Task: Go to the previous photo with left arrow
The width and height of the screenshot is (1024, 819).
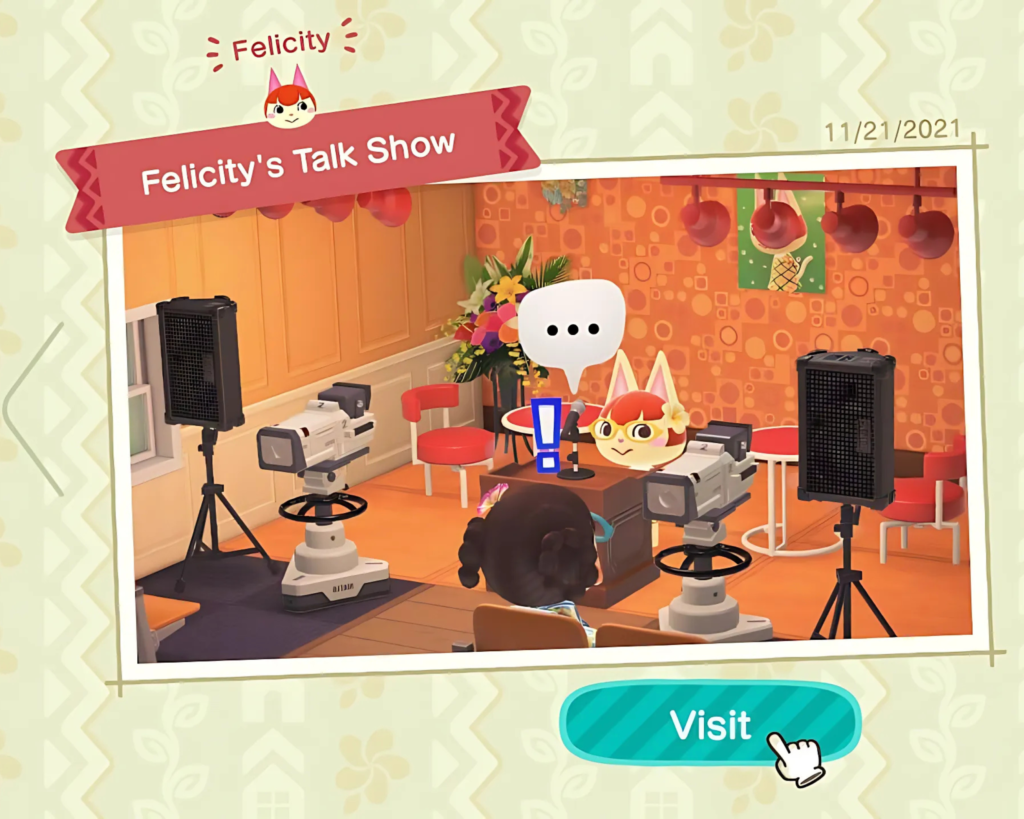Action: 32,408
